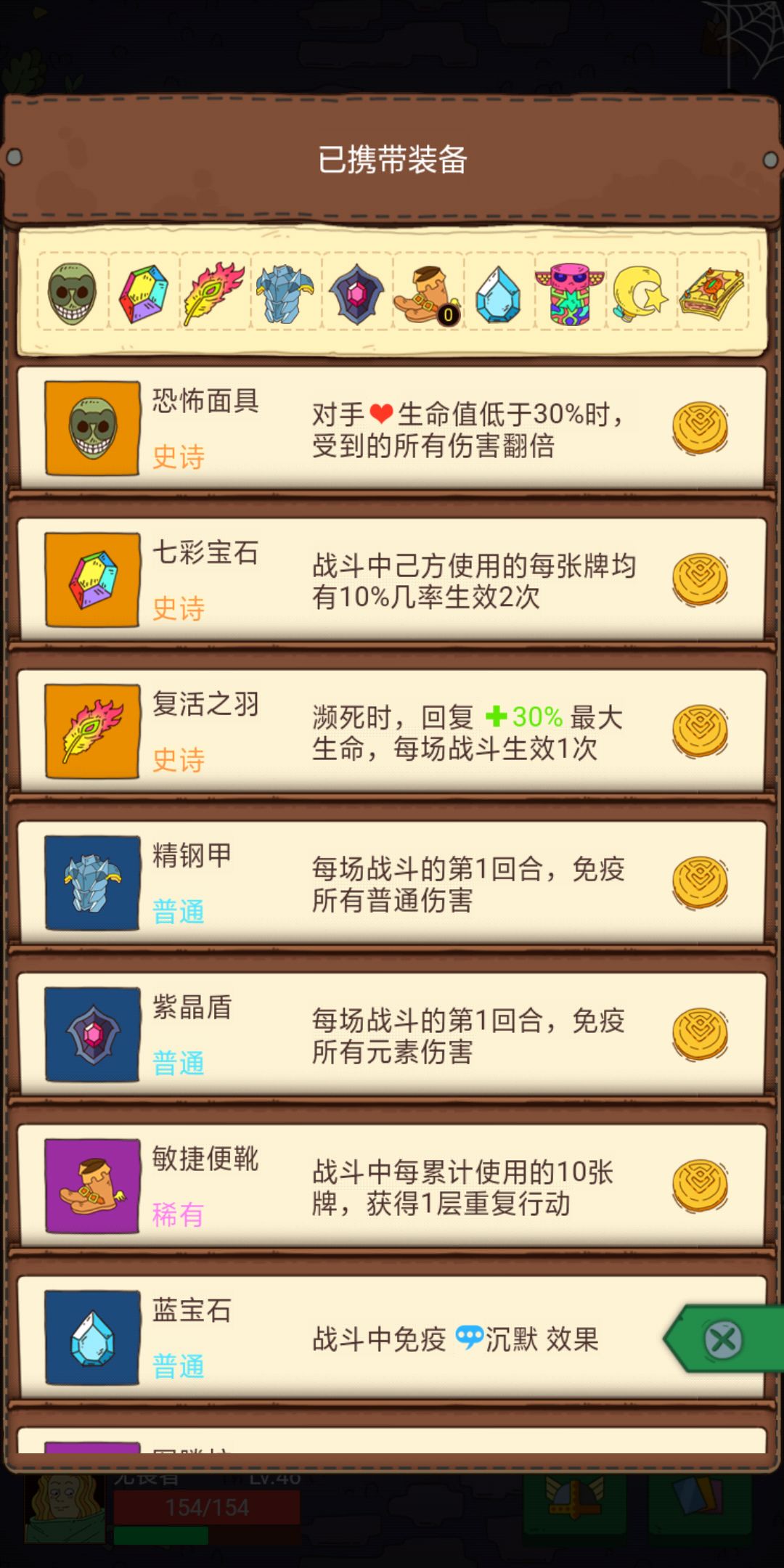
Task: Select the 精钢甲 armor slot icon
Action: [x=285, y=294]
